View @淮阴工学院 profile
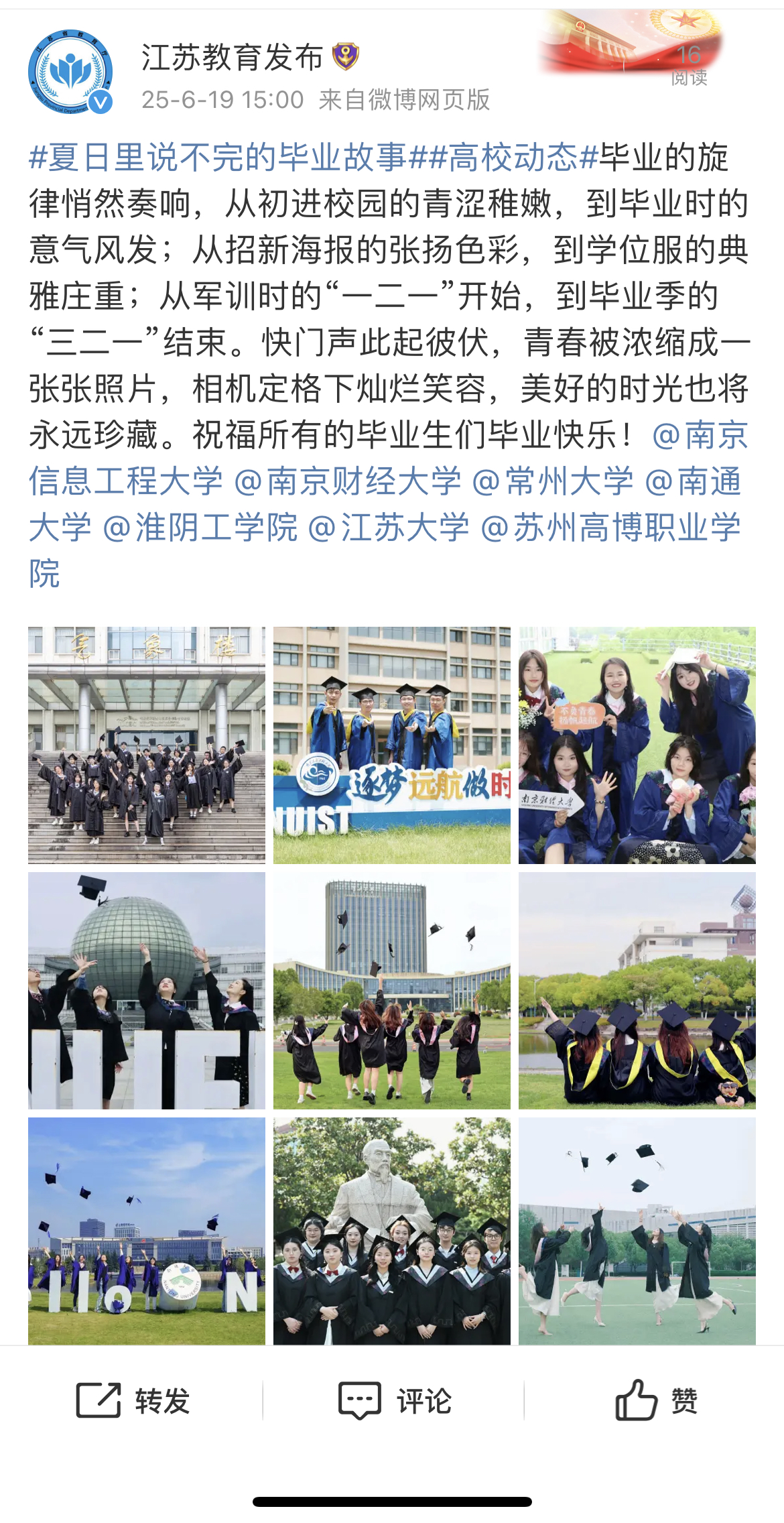The height and width of the screenshot is (1523, 784). 200,528
